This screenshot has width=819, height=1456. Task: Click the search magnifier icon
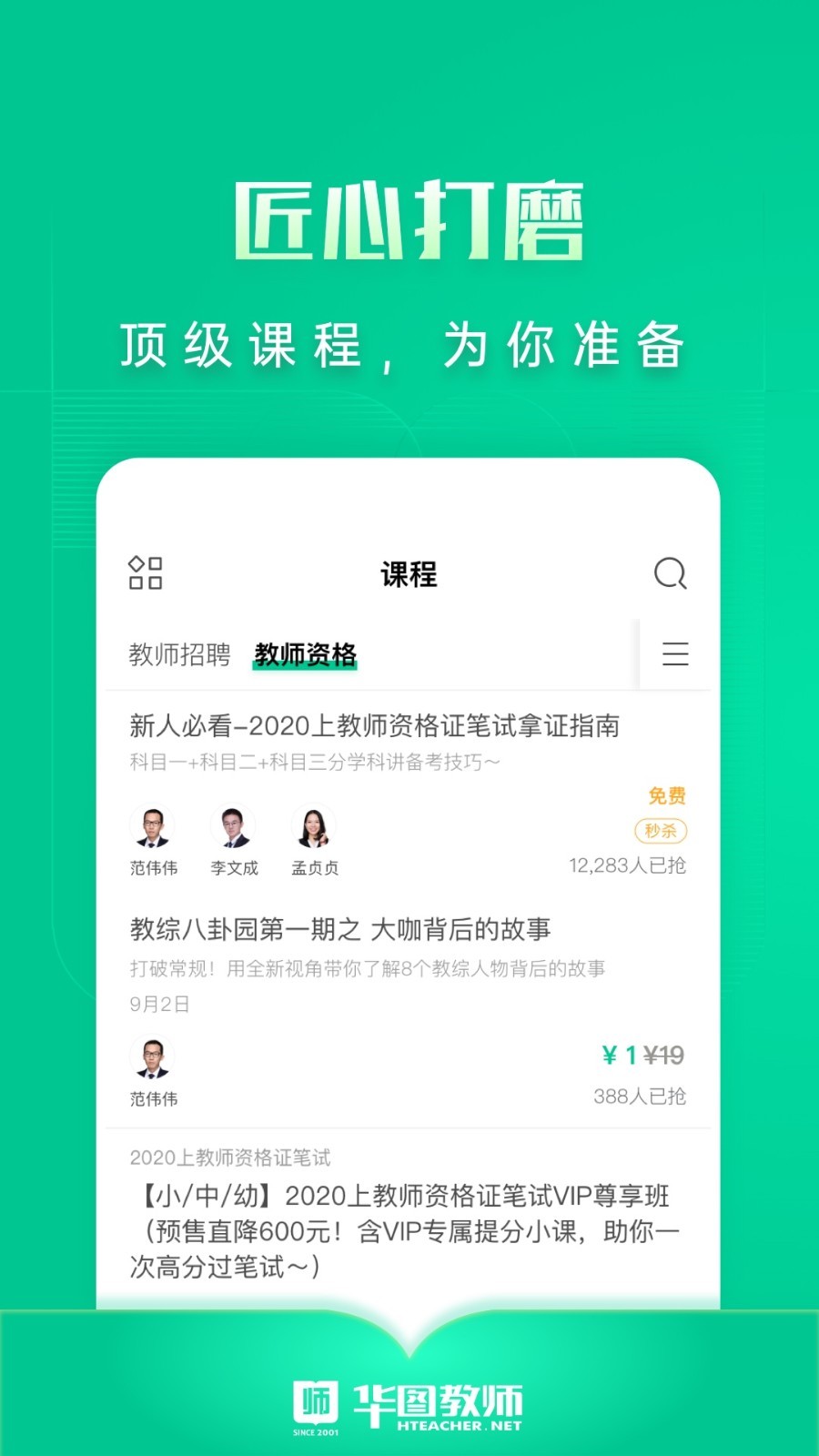671,573
